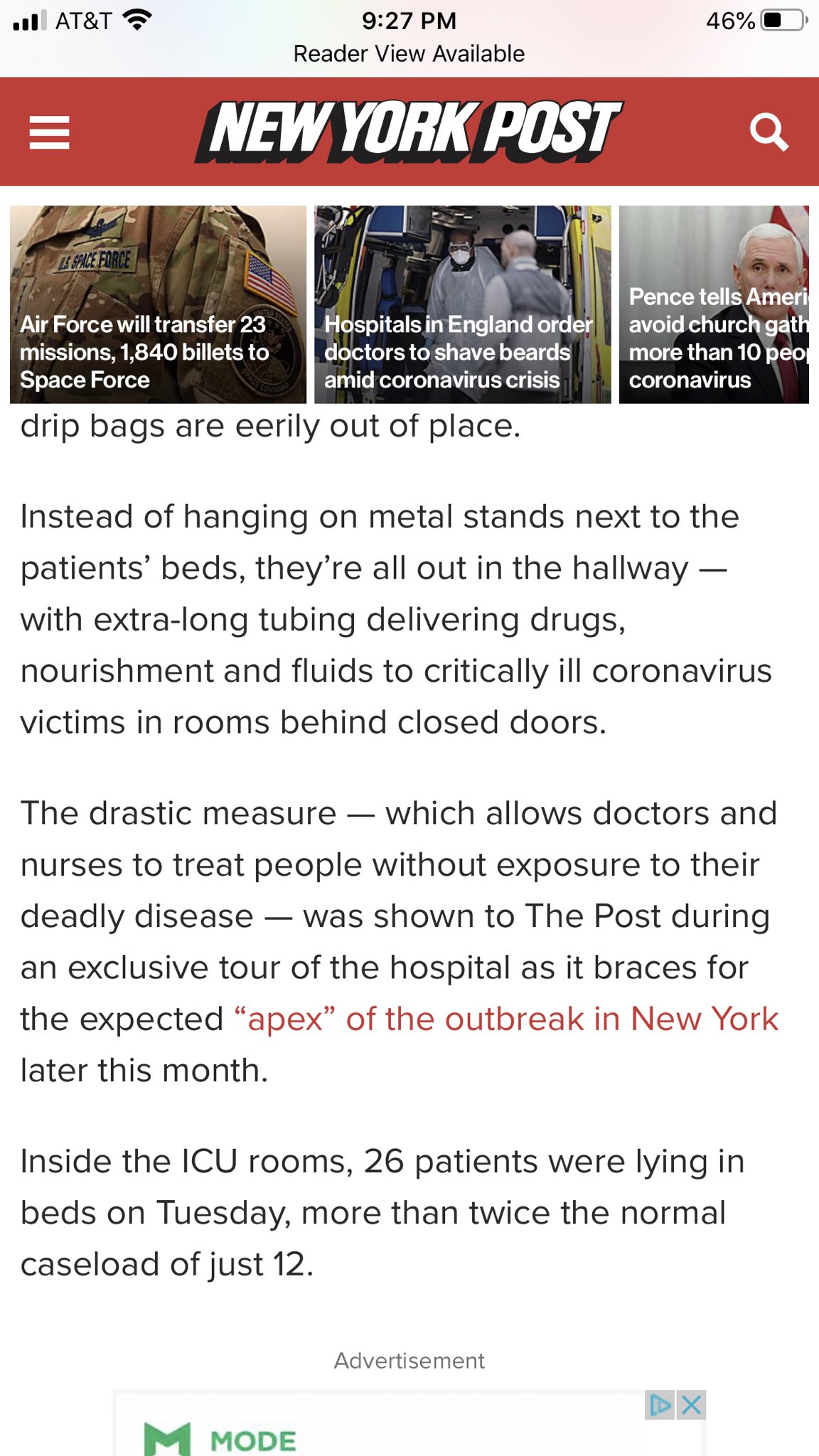819x1456 pixels.
Task: Open the hamburger menu
Action: click(49, 132)
